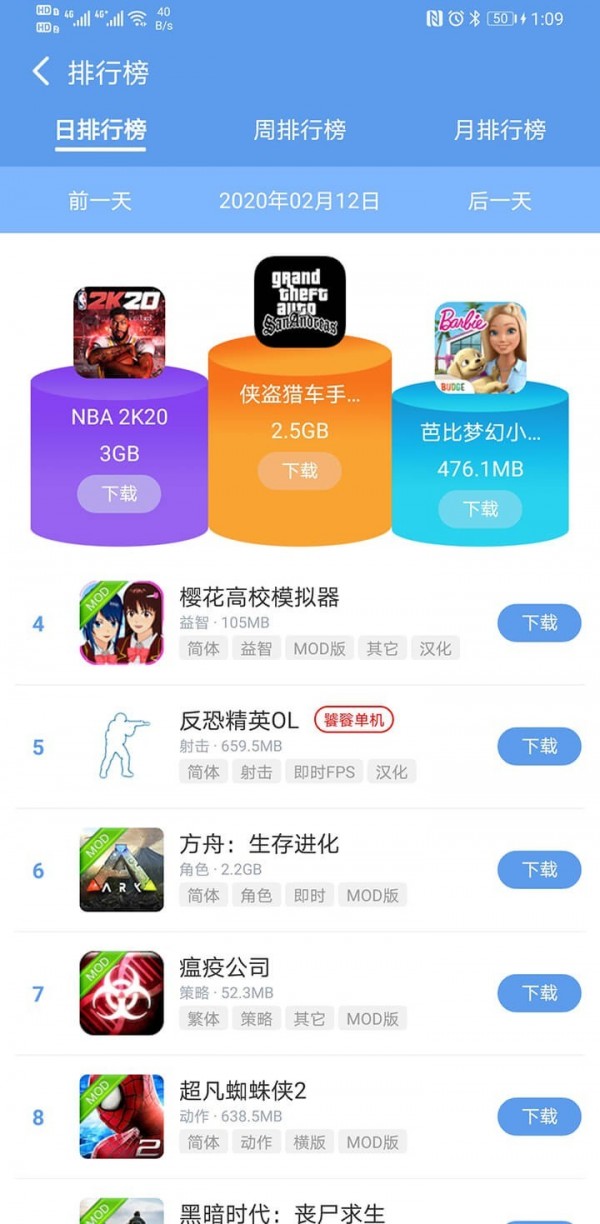Open the Grand Theft Auto San Andreas icon
600x1224 pixels.
click(299, 301)
